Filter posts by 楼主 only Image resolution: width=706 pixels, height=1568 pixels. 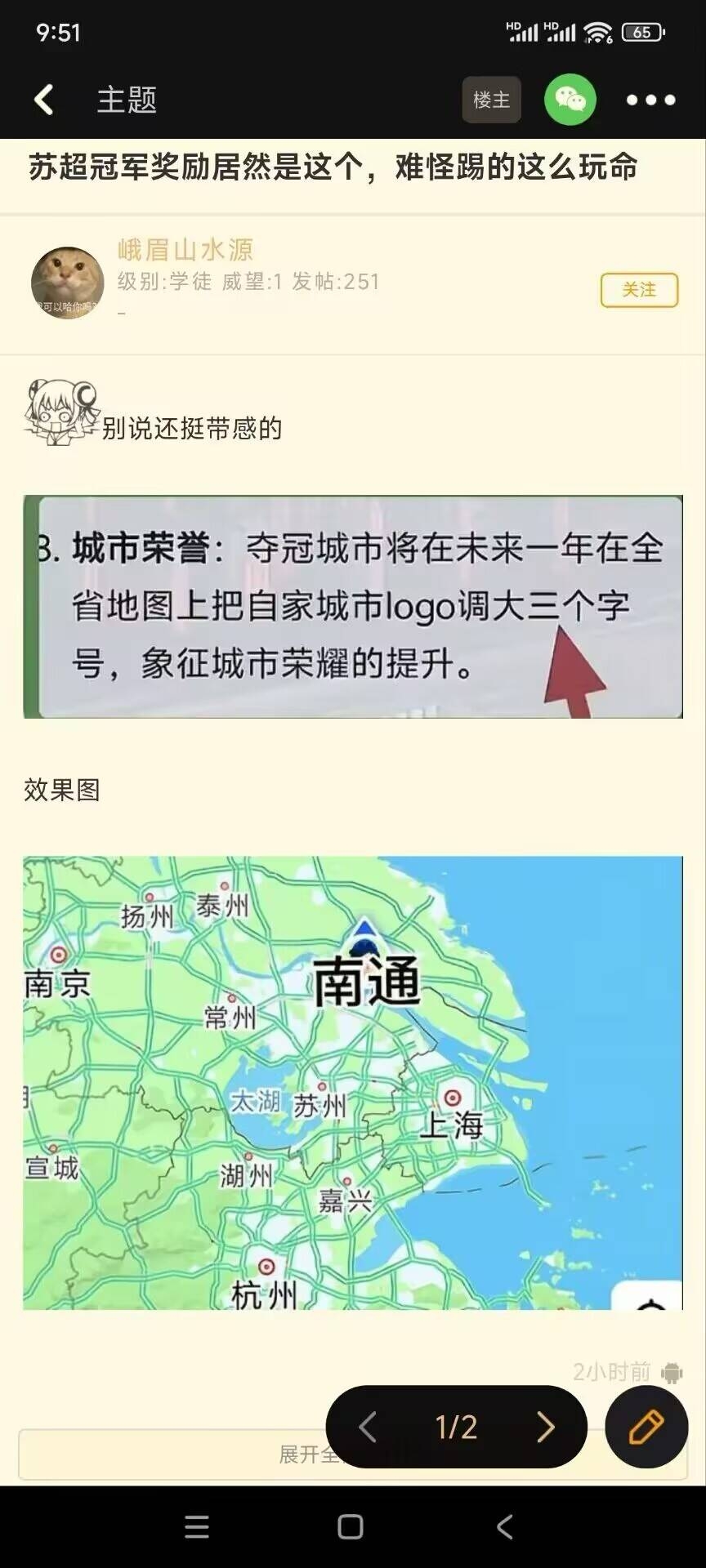(x=491, y=100)
